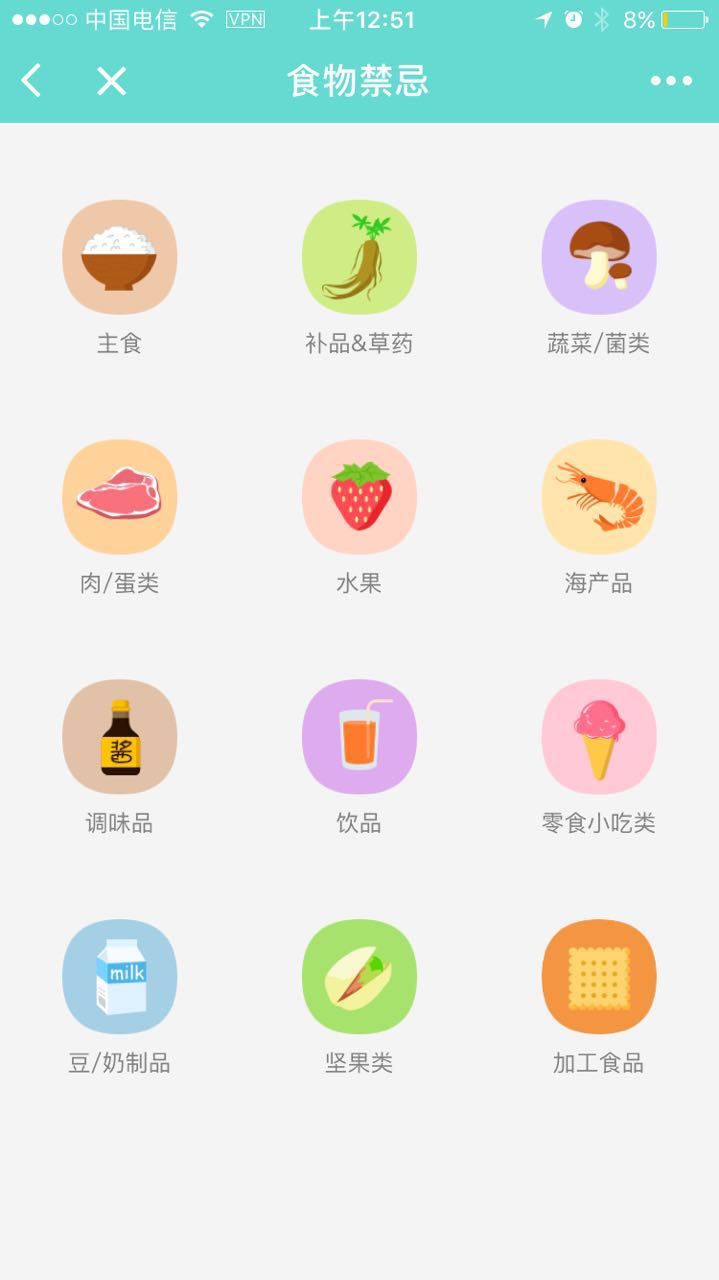Open the three-dot overflow menu

[x=671, y=81]
